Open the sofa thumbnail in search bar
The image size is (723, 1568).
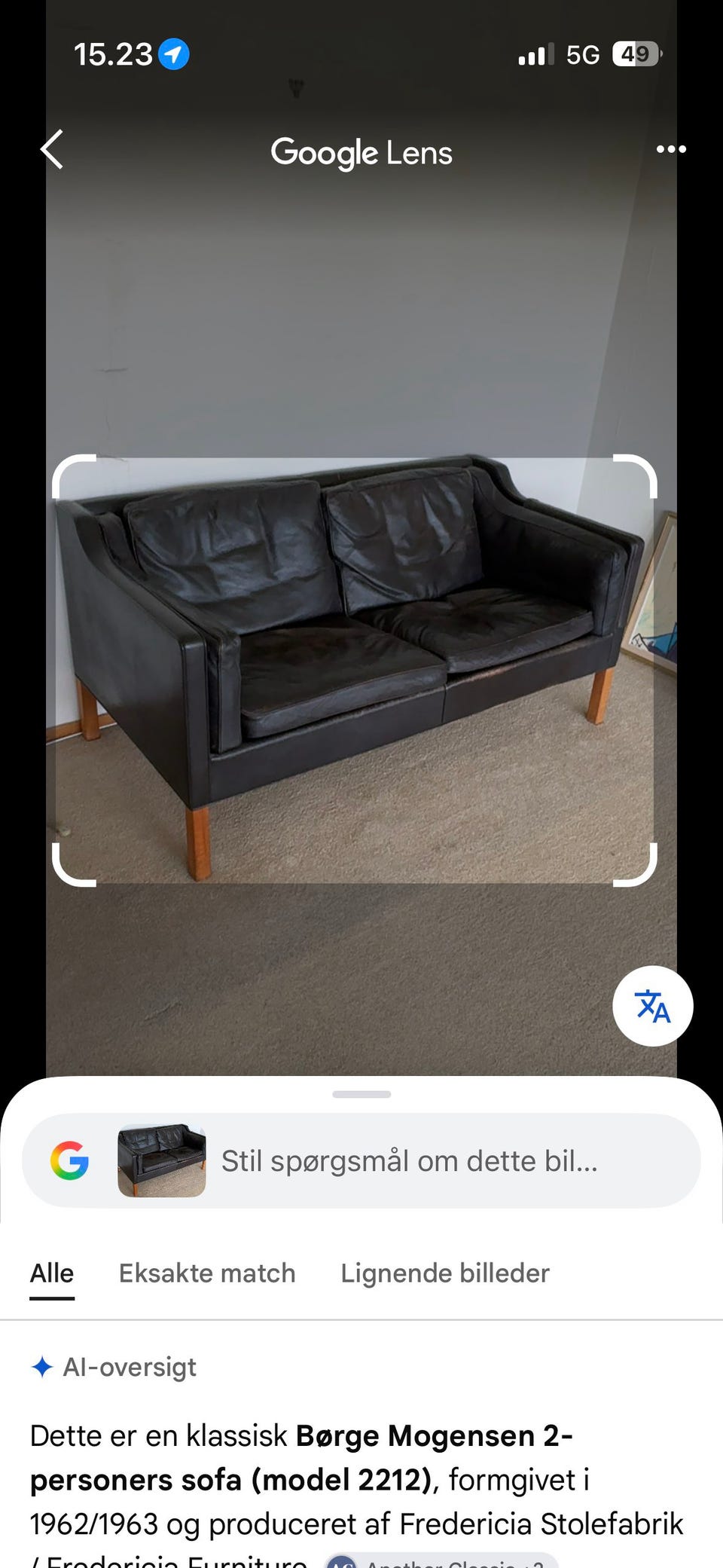tap(161, 1161)
